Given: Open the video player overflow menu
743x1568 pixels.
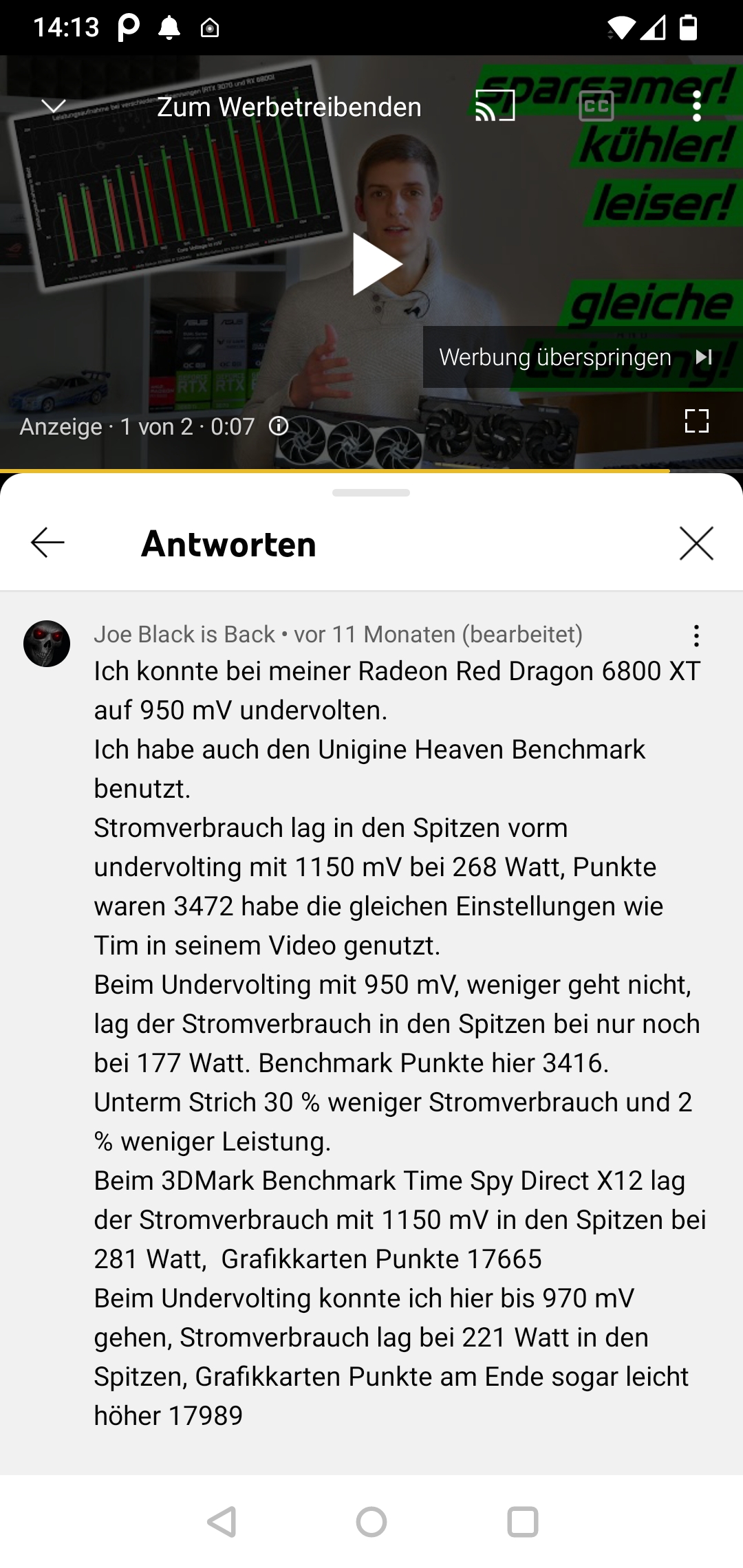Looking at the screenshot, I should pos(696,107).
